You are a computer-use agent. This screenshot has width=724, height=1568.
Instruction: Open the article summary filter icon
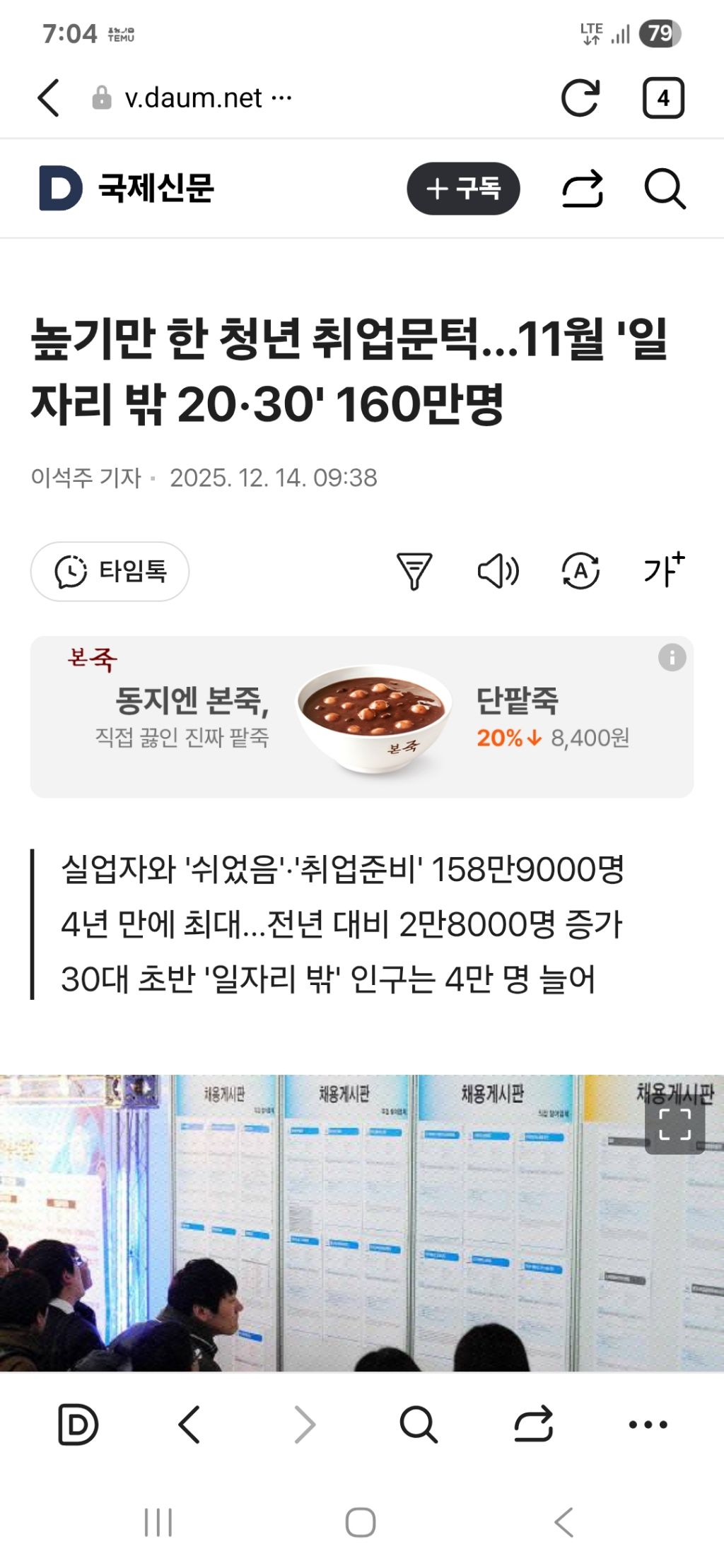coord(414,571)
